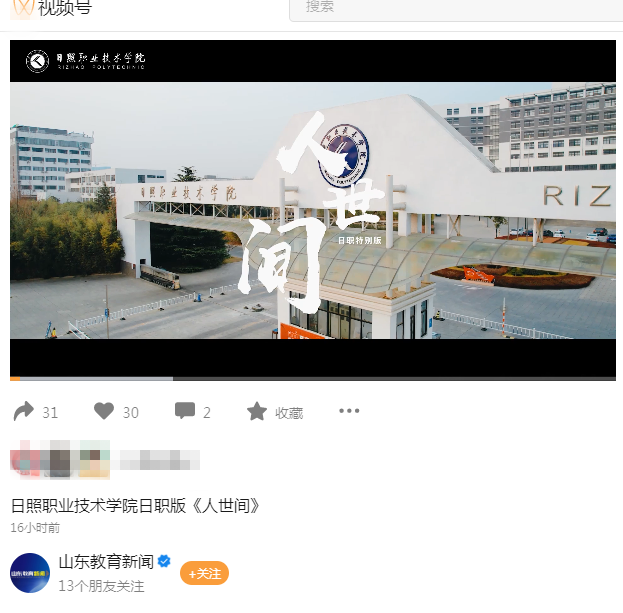Like the video with the heart icon
Screen dimensions: 623x613
pyautogui.click(x=104, y=411)
